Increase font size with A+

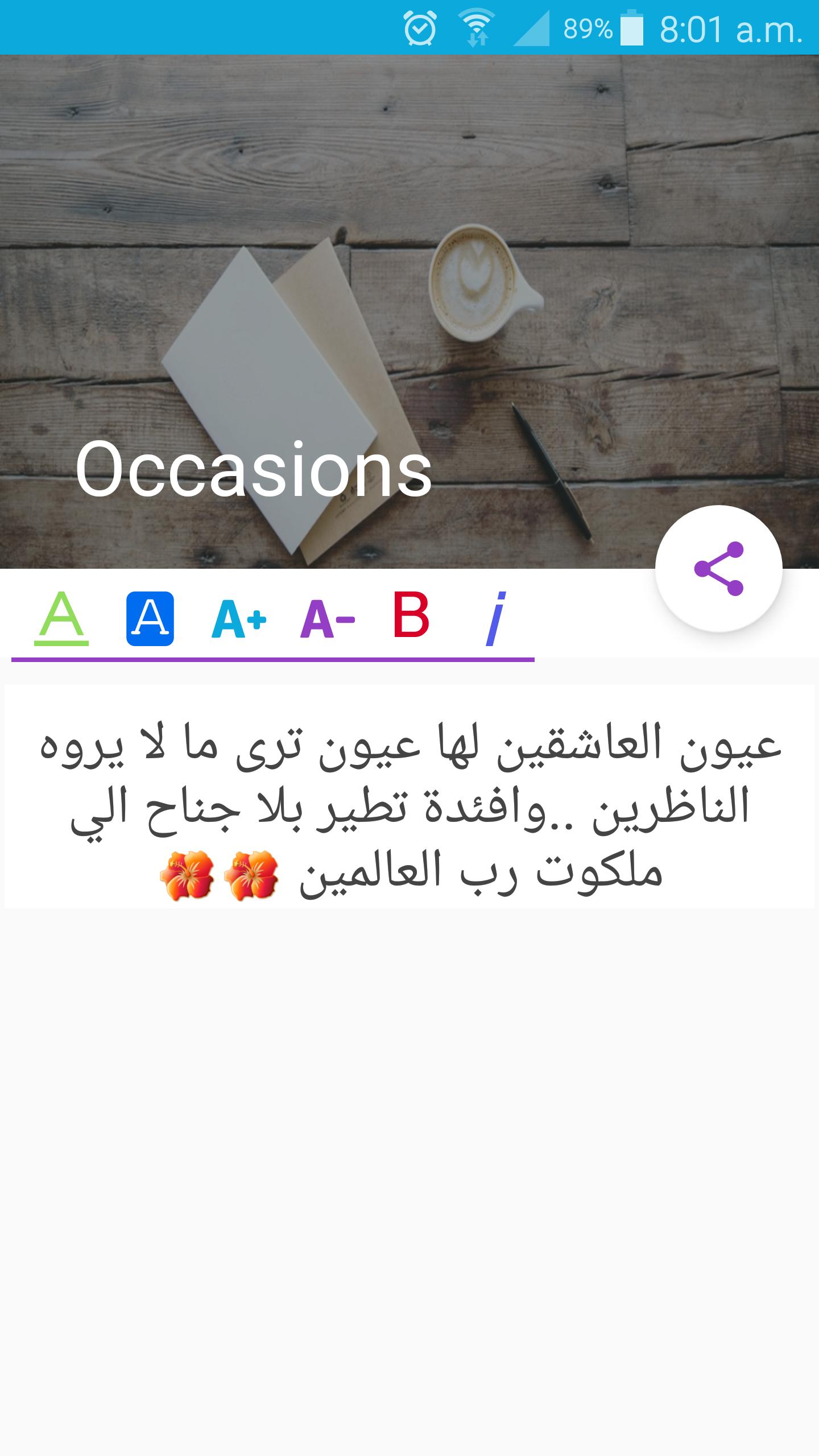point(239,619)
